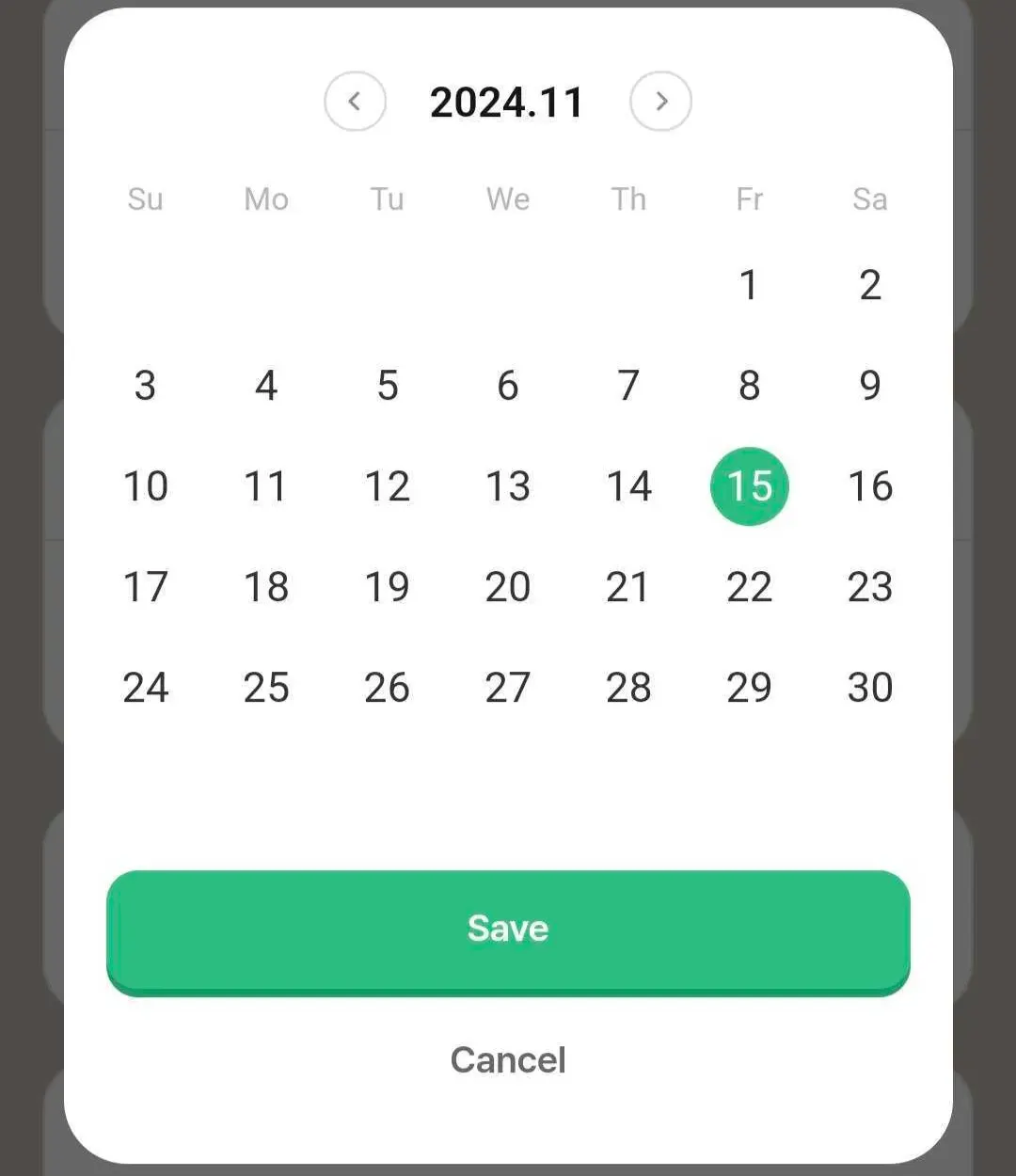Tap the highlighted date 15

tap(749, 486)
